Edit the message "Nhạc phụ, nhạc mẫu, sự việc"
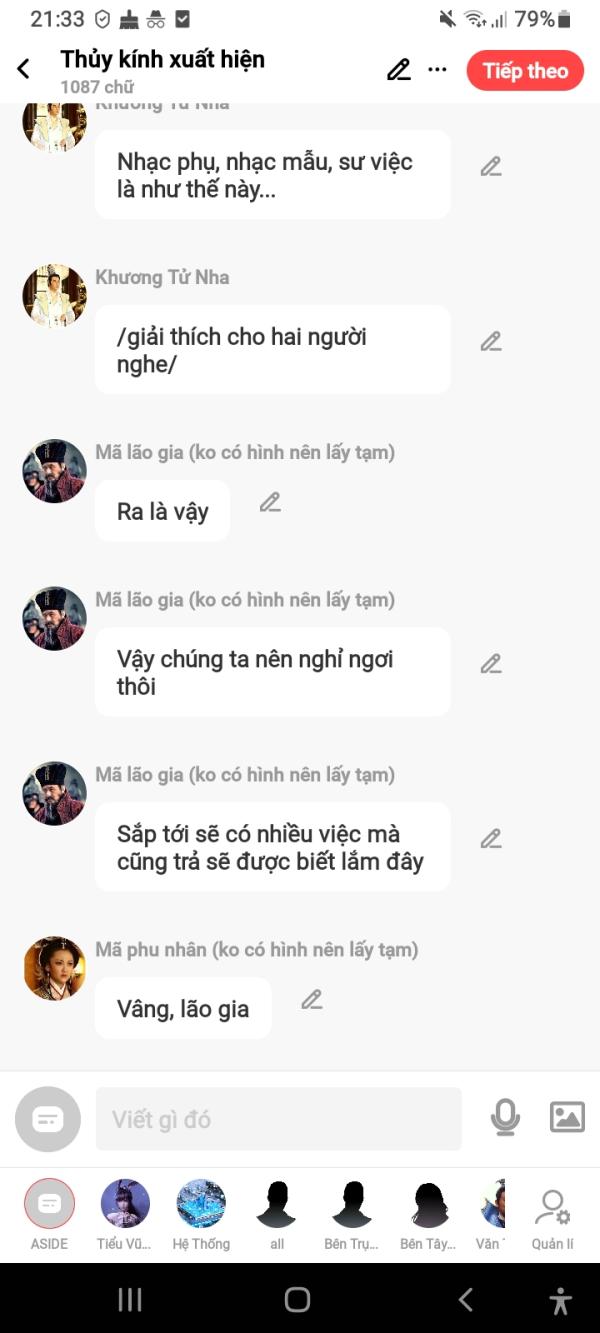Image resolution: width=600 pixels, height=1333 pixels. [490, 167]
